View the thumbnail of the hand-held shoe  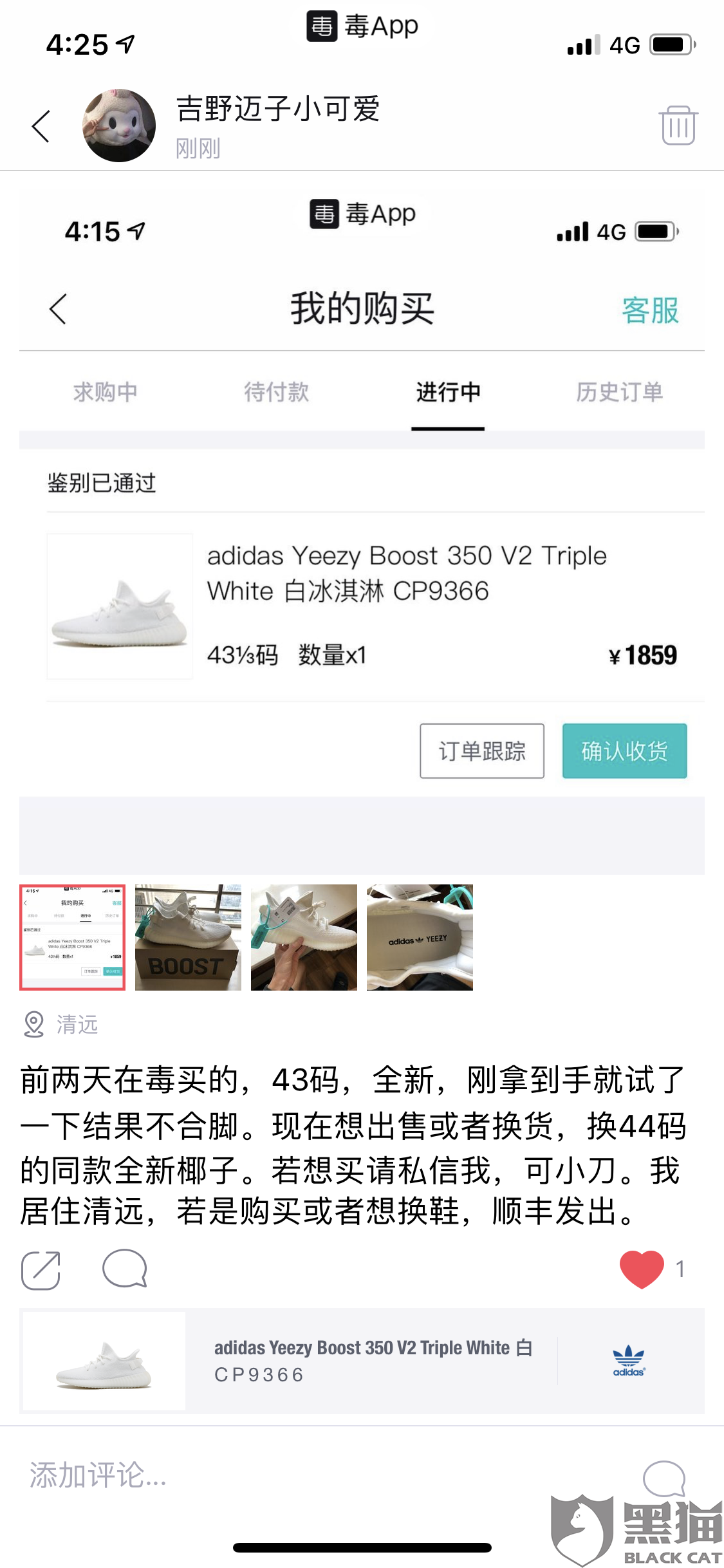304,937
